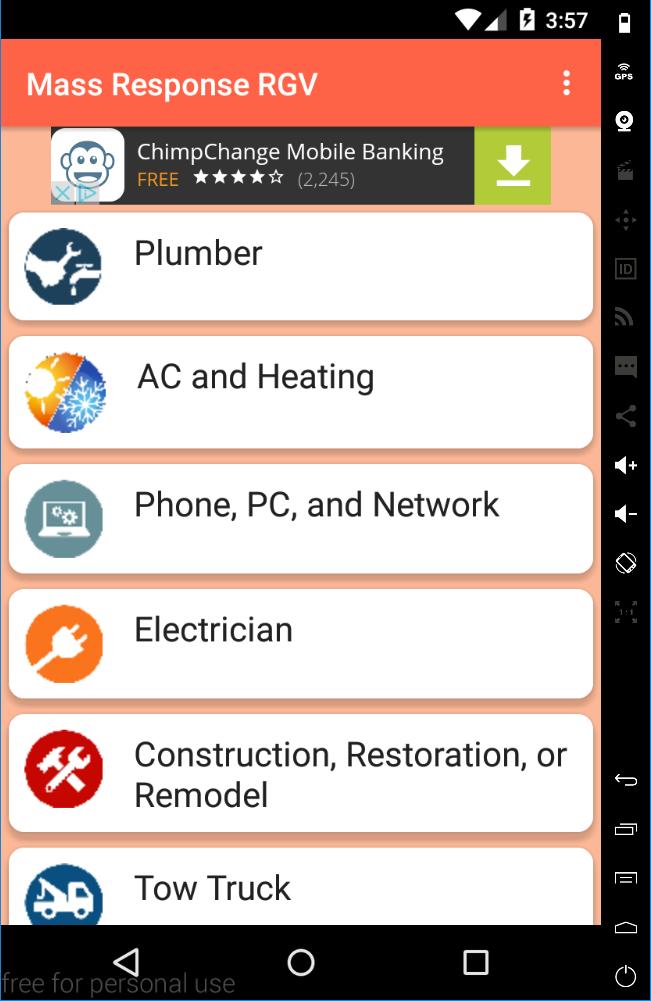Screen dimensions: 651x1001
Task: Tap the ChimpChange ad download button
Action: coord(512,166)
